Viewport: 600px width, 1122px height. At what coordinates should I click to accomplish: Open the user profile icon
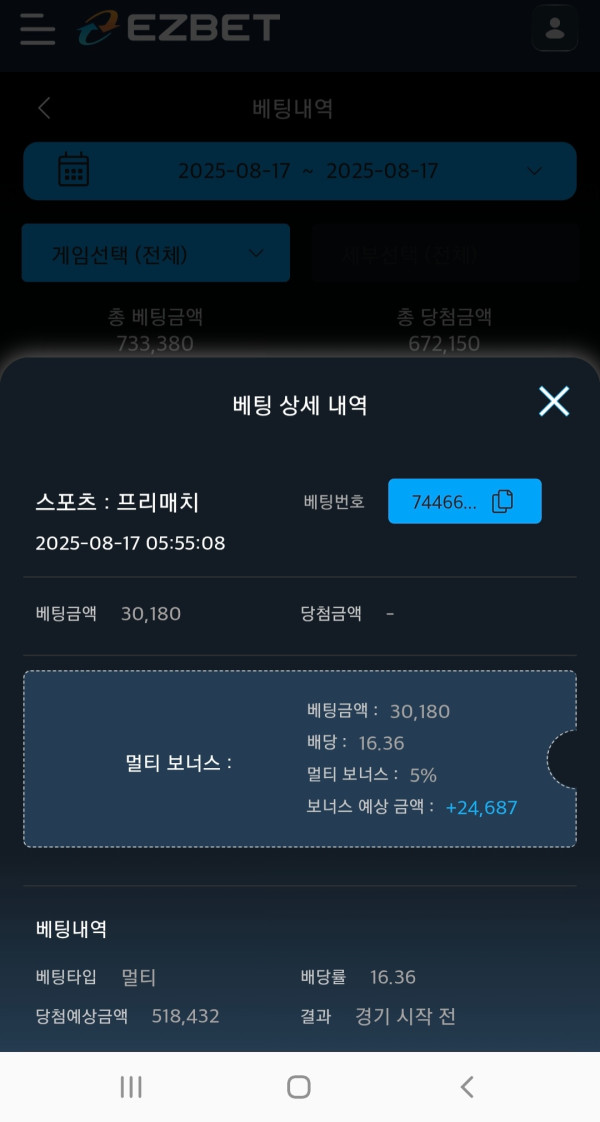(554, 28)
